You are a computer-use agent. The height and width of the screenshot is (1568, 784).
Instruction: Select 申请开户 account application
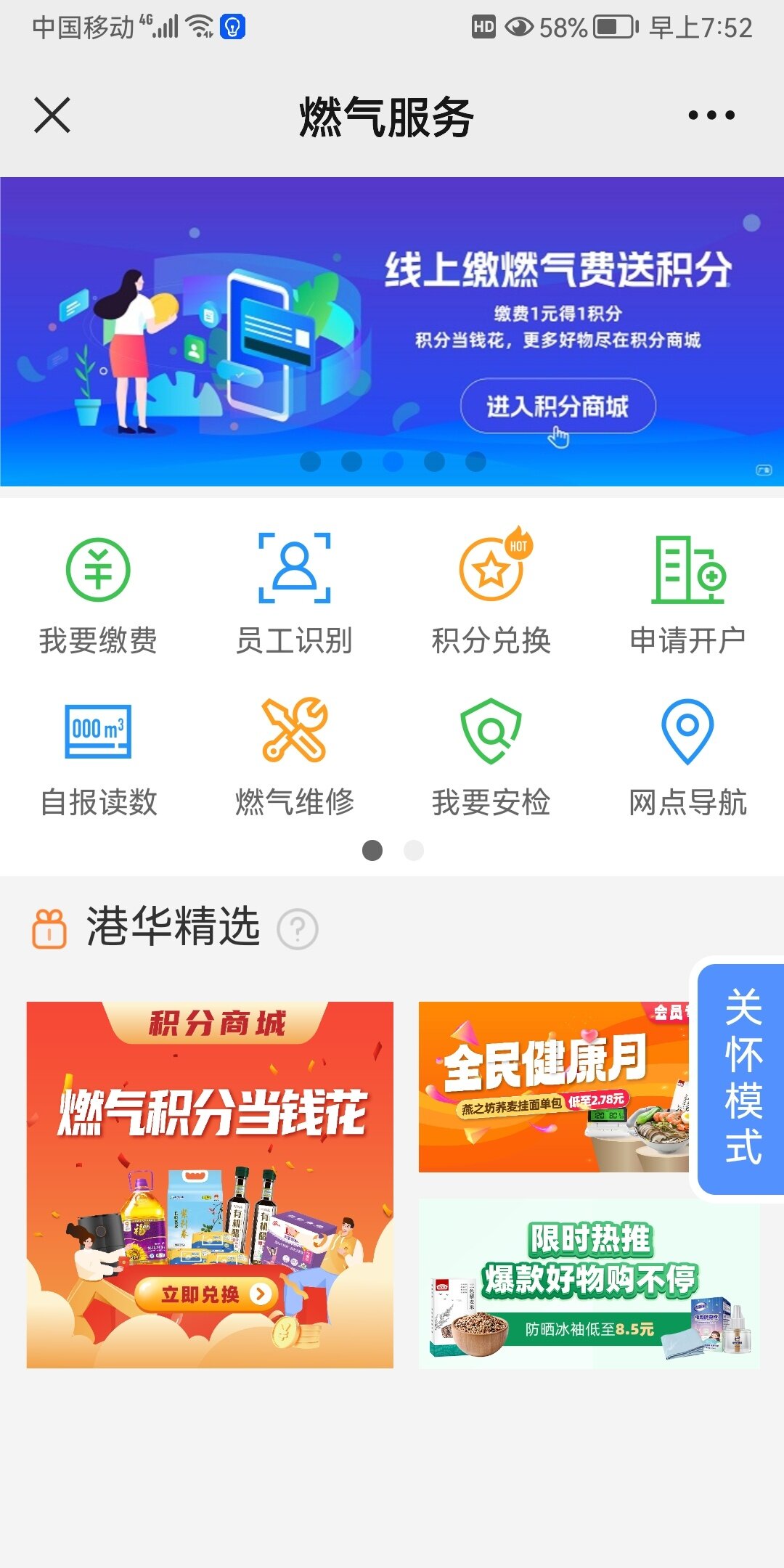[x=687, y=595]
